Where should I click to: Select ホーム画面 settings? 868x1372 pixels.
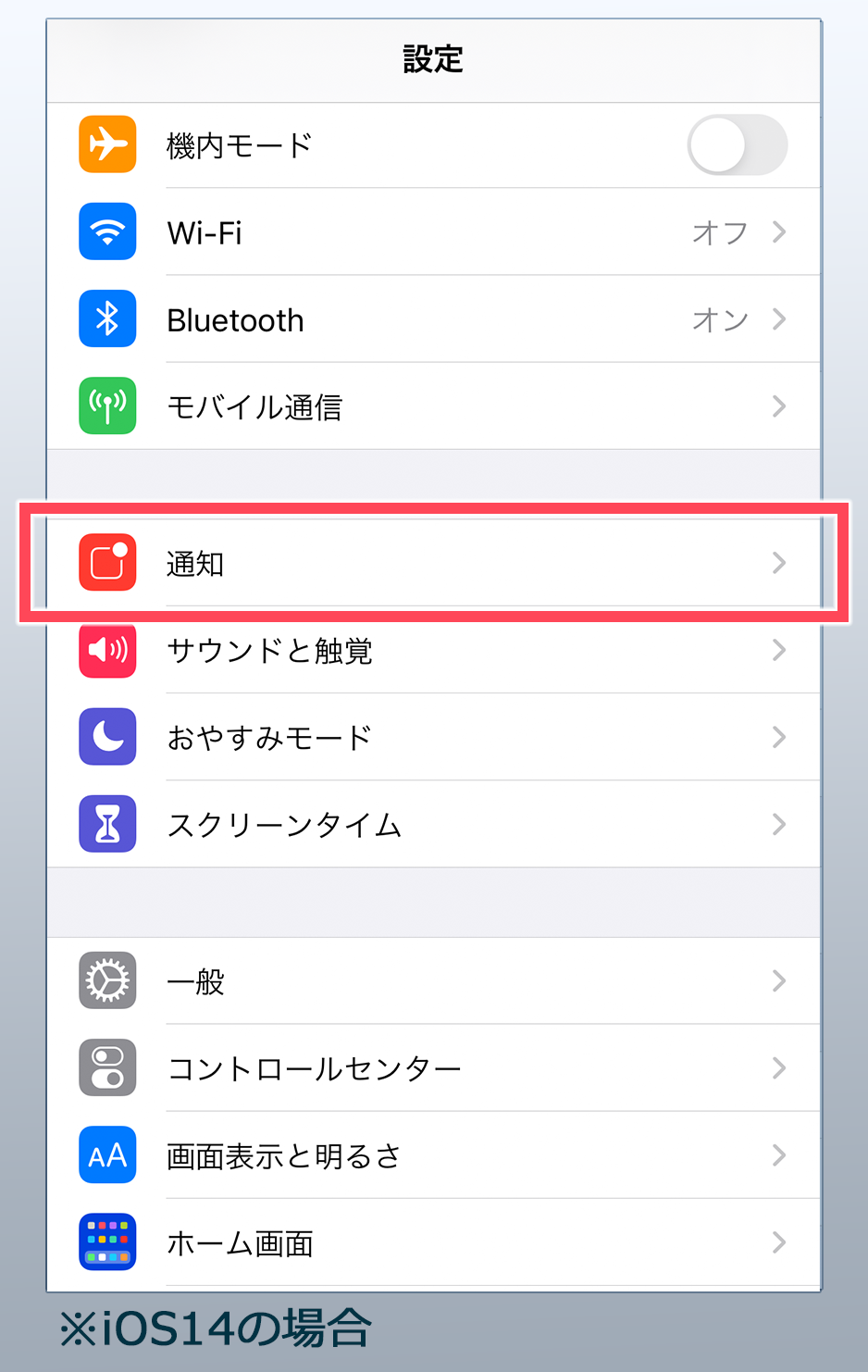click(433, 1241)
